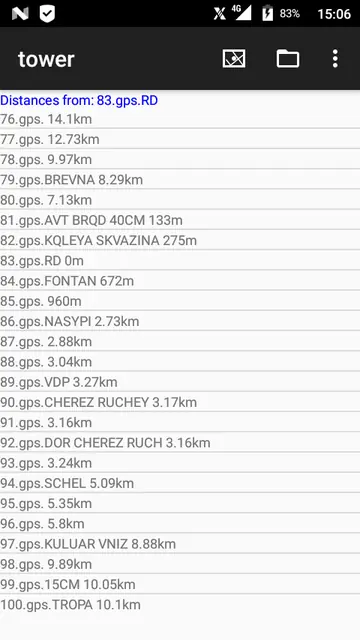This screenshot has width=360, height=640.
Task: Open the 76.gps. 14.1km row
Action: pyautogui.click(x=180, y=119)
